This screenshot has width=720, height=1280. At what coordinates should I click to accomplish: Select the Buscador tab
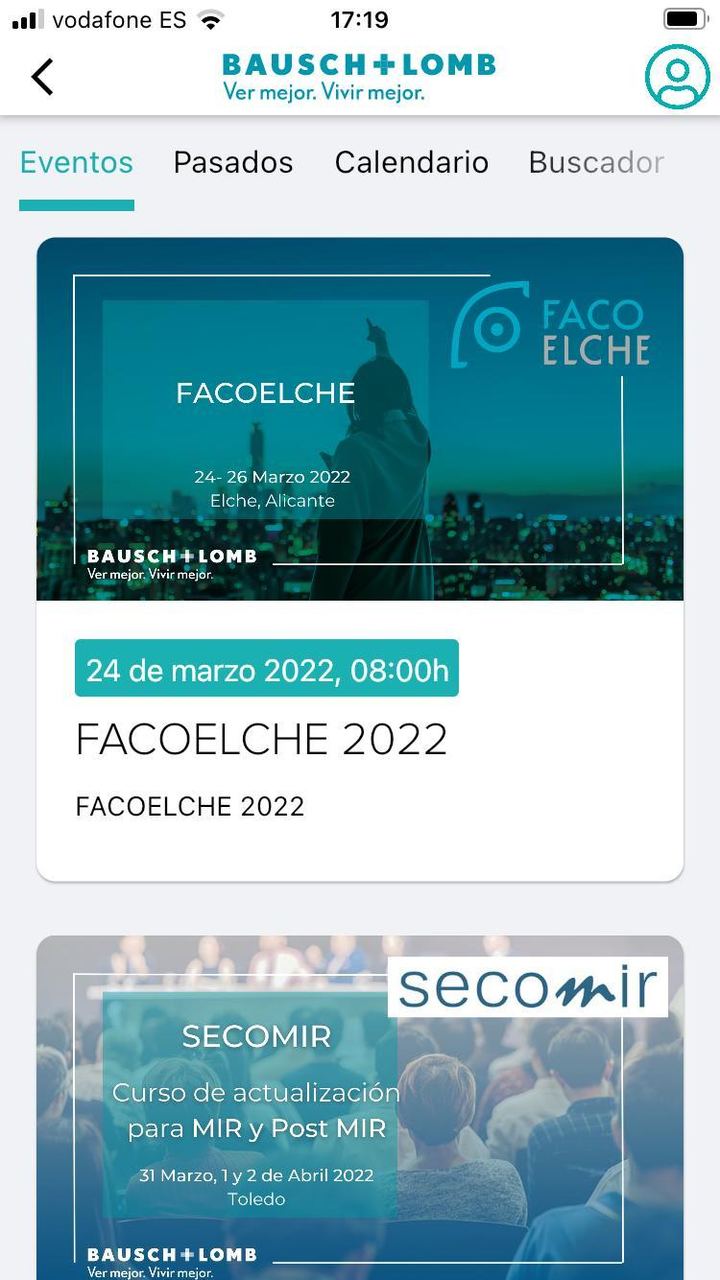(x=596, y=163)
